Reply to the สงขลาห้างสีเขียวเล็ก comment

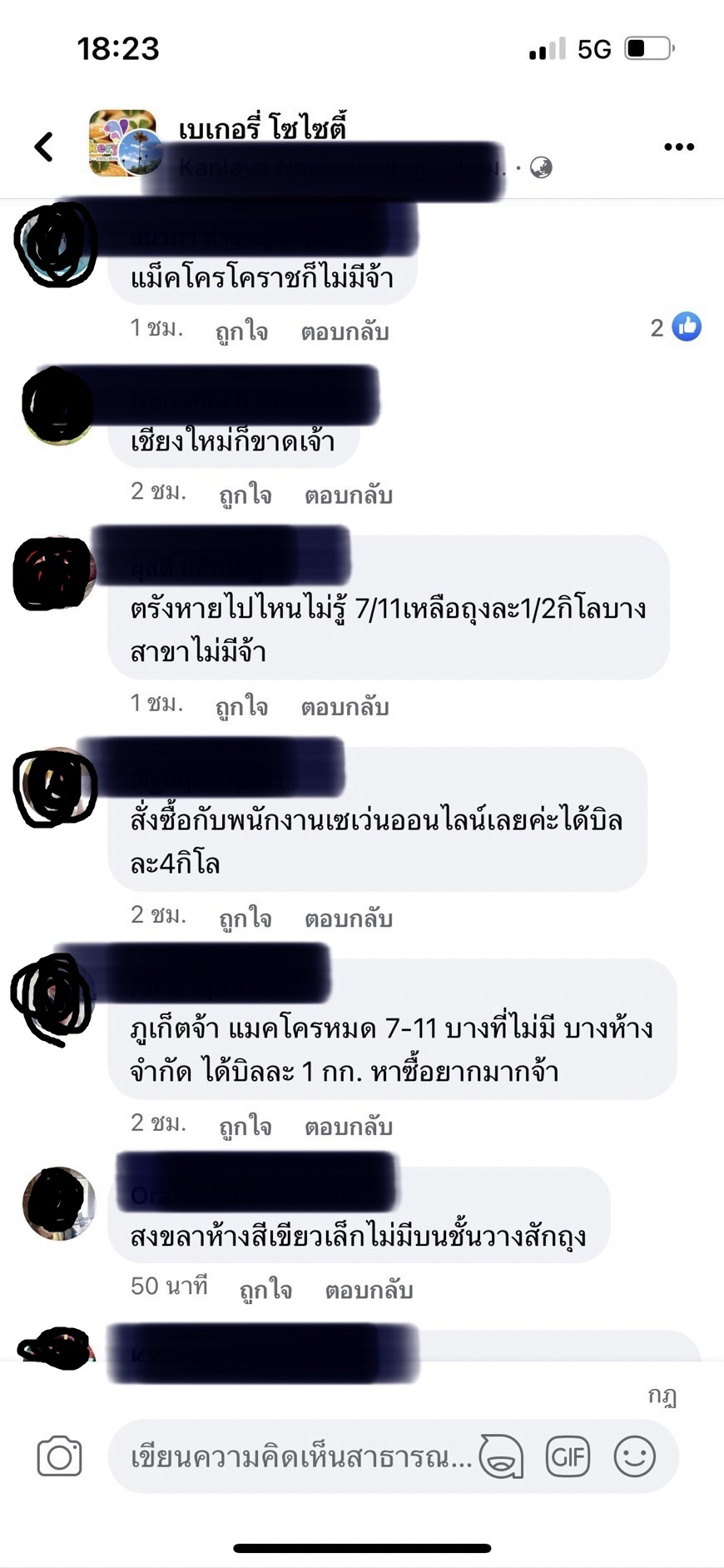coord(369,1289)
